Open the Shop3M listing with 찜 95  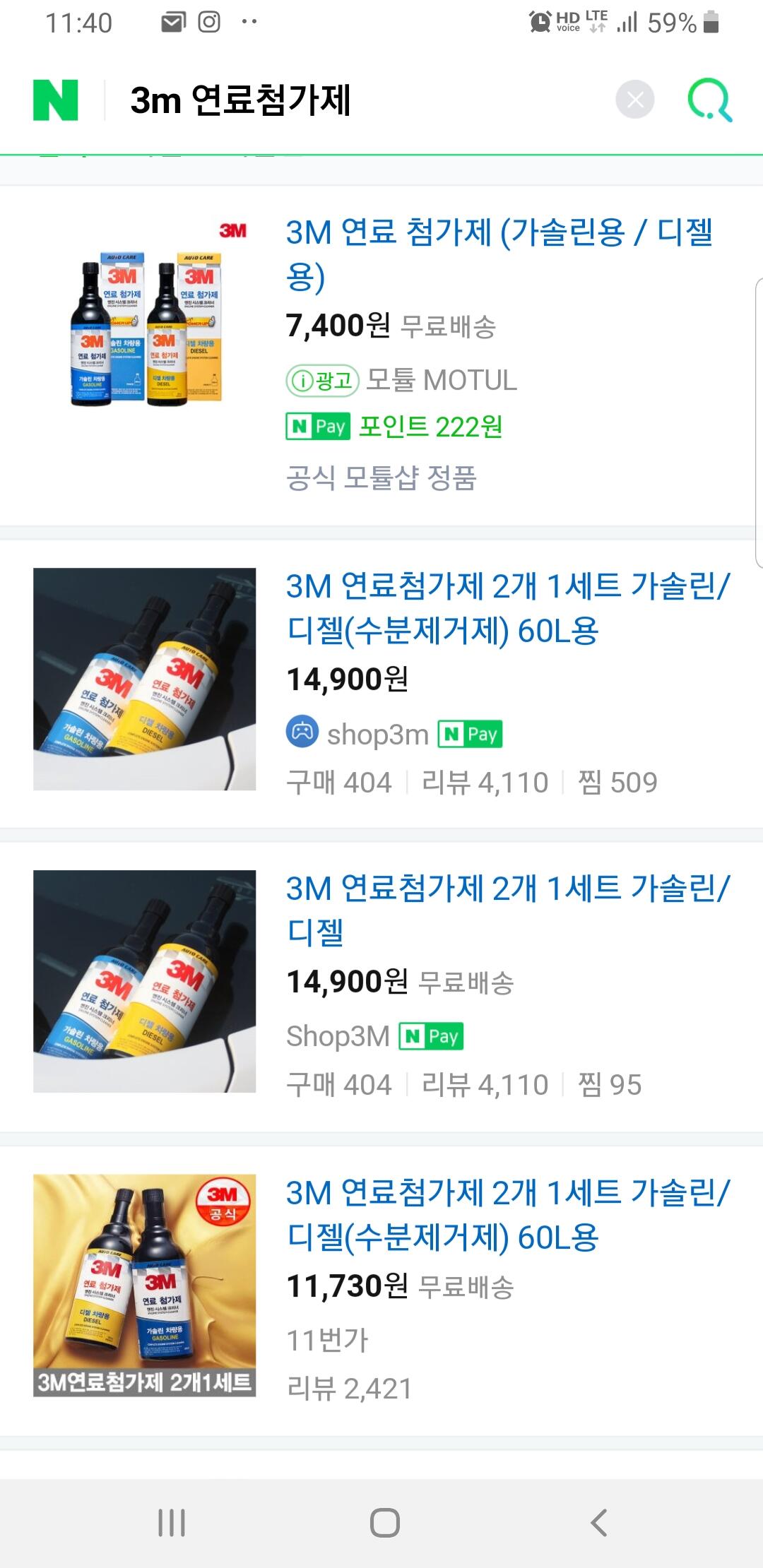click(x=507, y=910)
